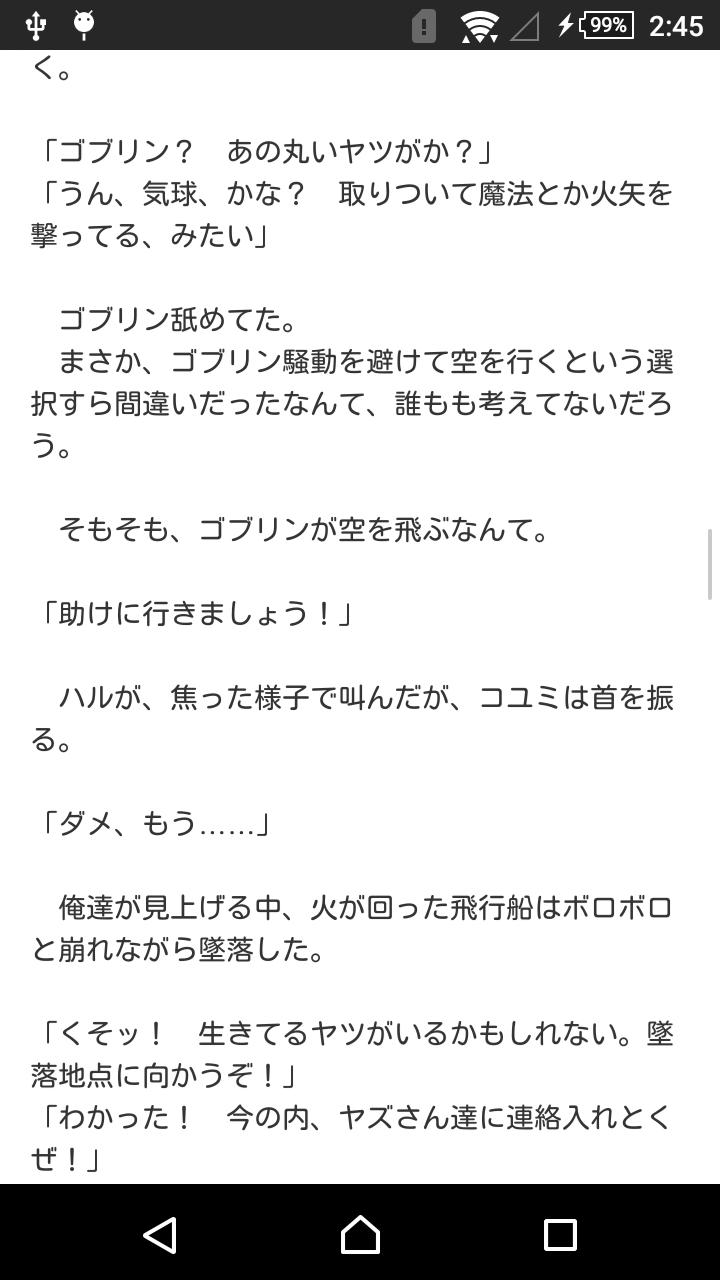Image resolution: width=720 pixels, height=1280 pixels.
Task: Open the recent apps overview
Action: [x=560, y=1235]
